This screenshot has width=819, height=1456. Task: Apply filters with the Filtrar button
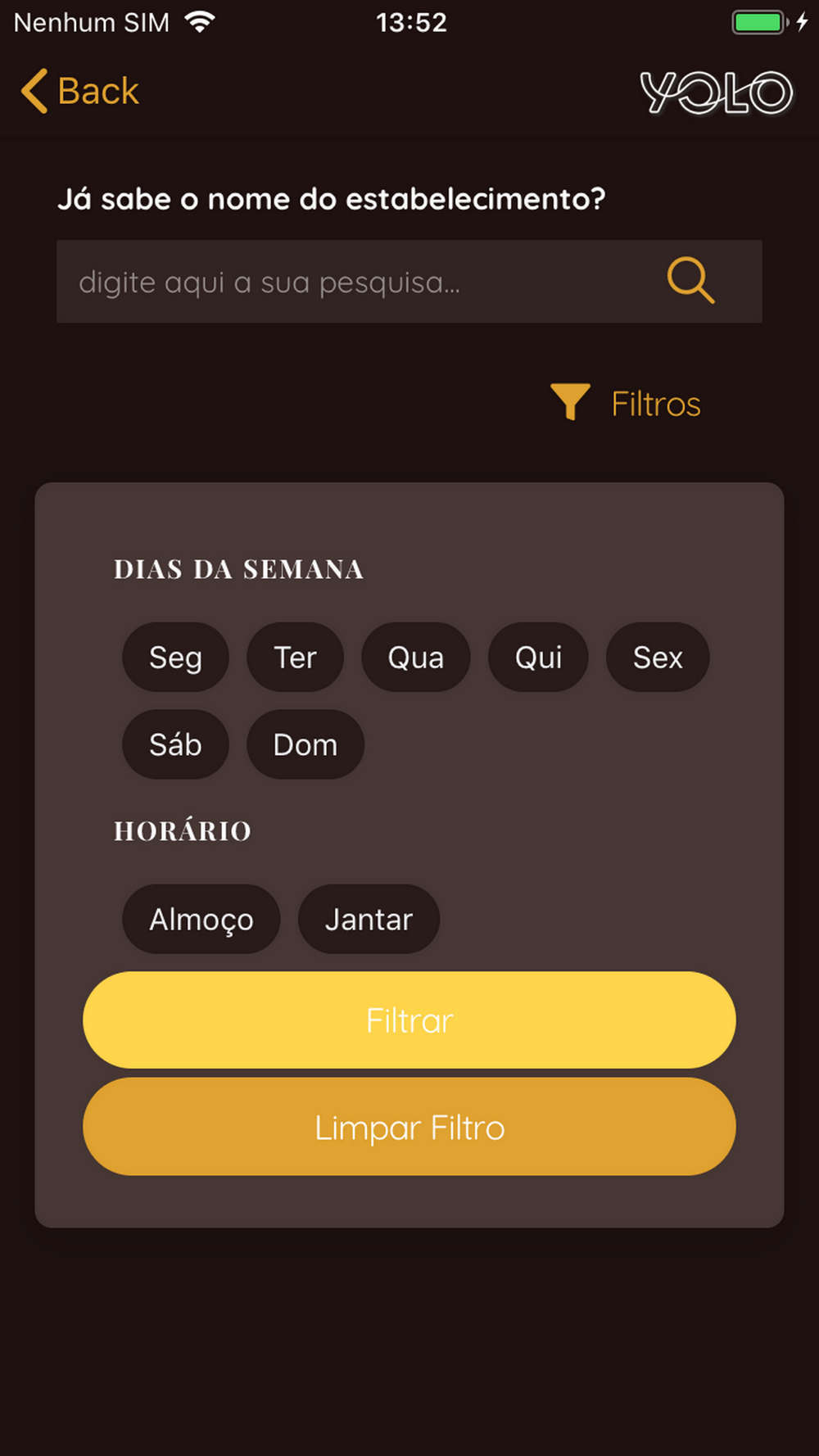coord(409,1020)
